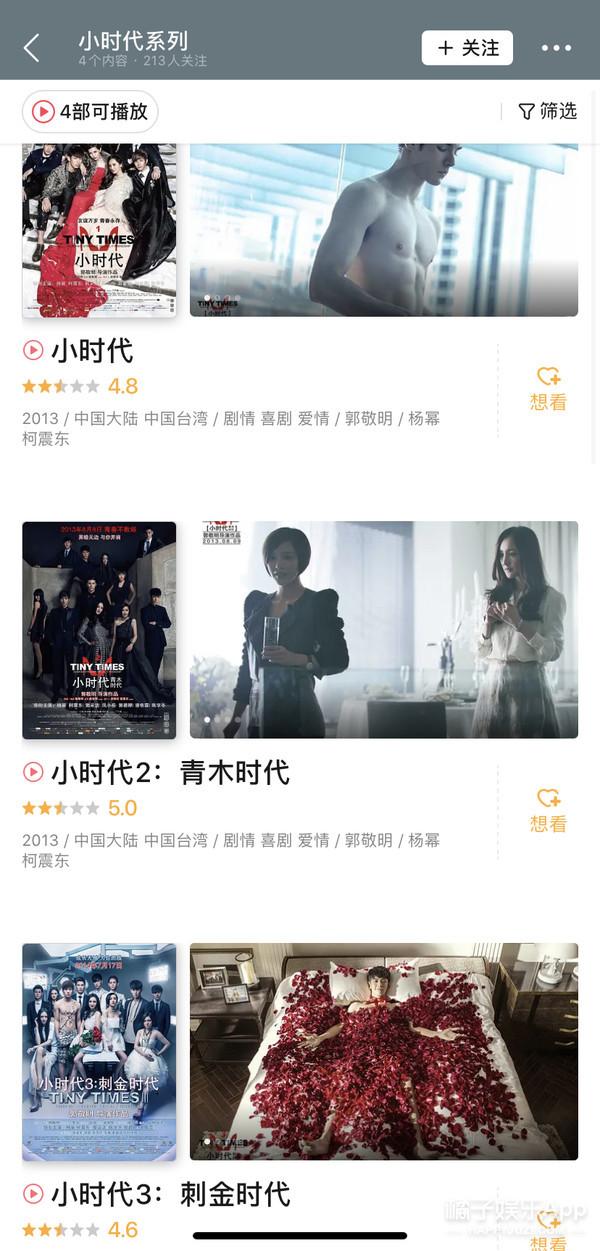Add 小时代2：青木时代 to 想看
600x1251 pixels.
tap(548, 810)
